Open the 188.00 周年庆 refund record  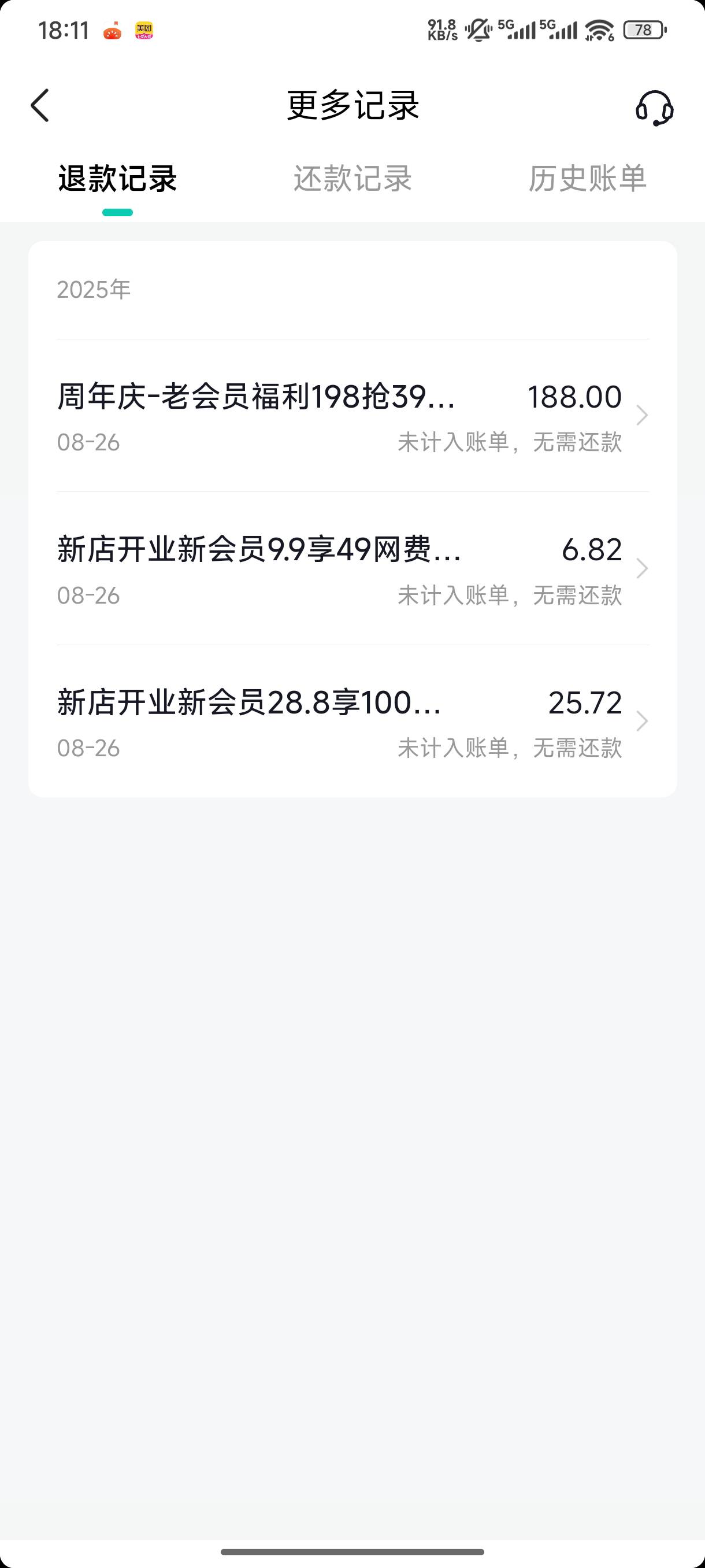point(353,416)
